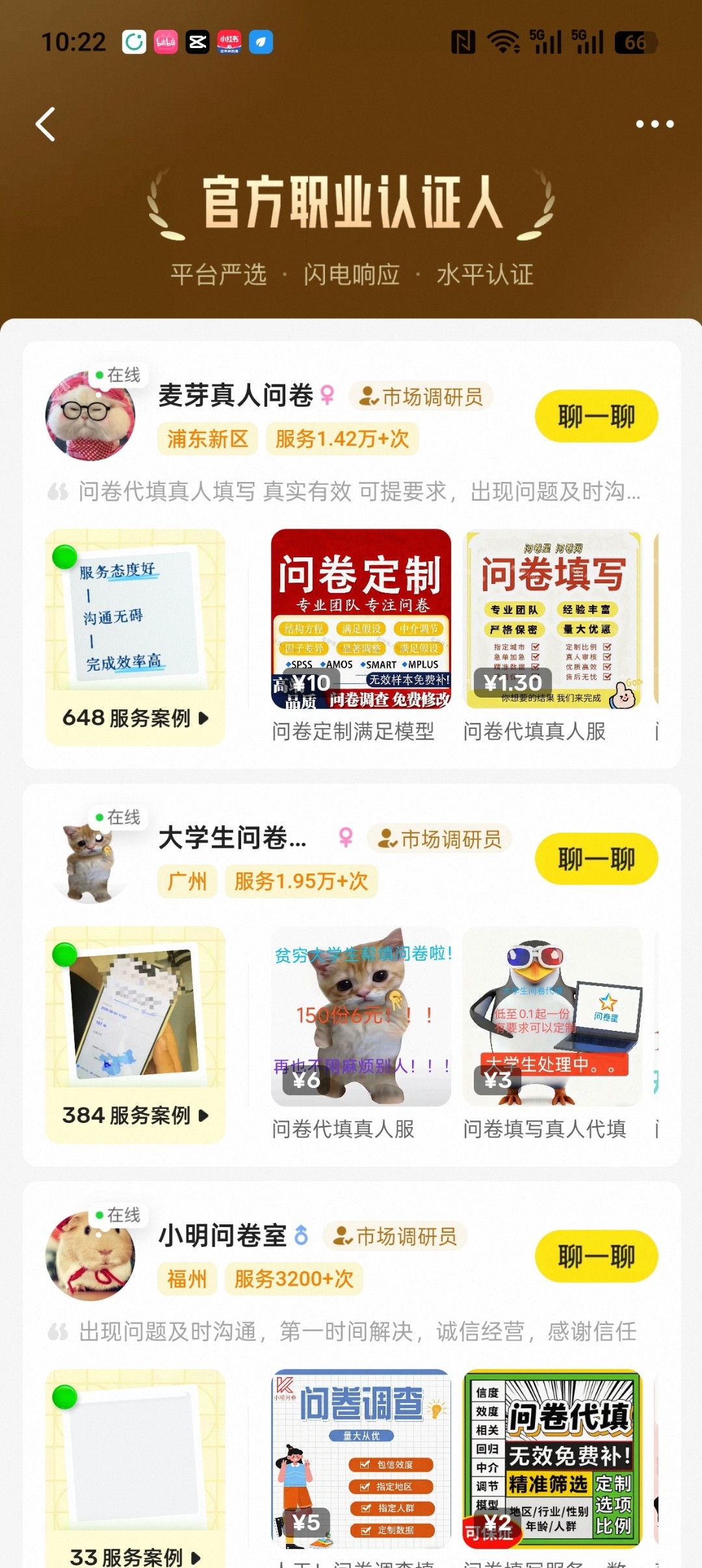Image resolution: width=702 pixels, height=1568 pixels.
Task: Open the ¥1.30 问卷填写 service card
Action: (x=552, y=637)
